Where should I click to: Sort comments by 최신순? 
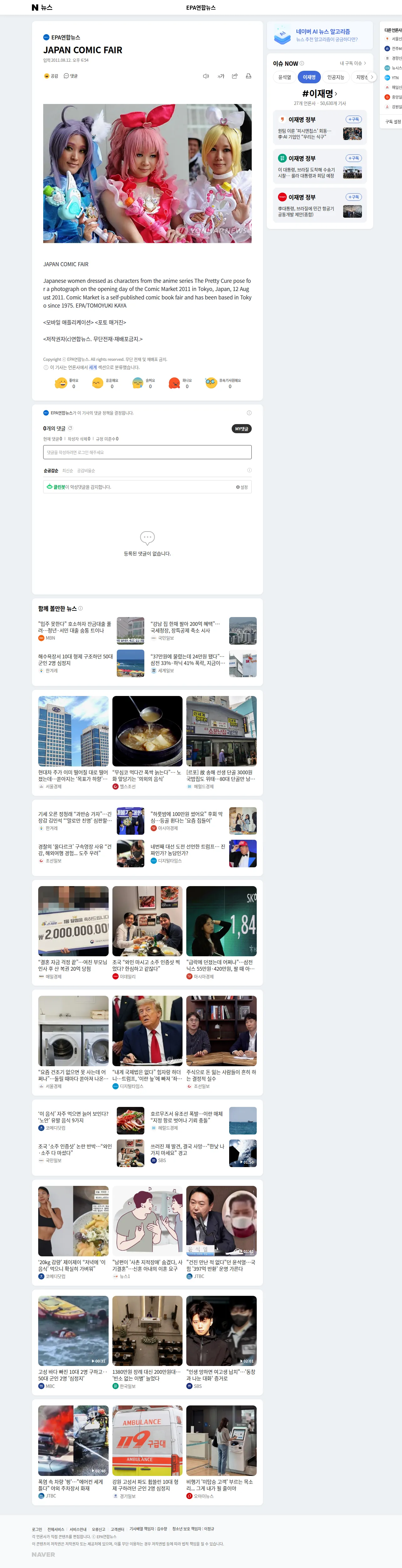pos(68,470)
